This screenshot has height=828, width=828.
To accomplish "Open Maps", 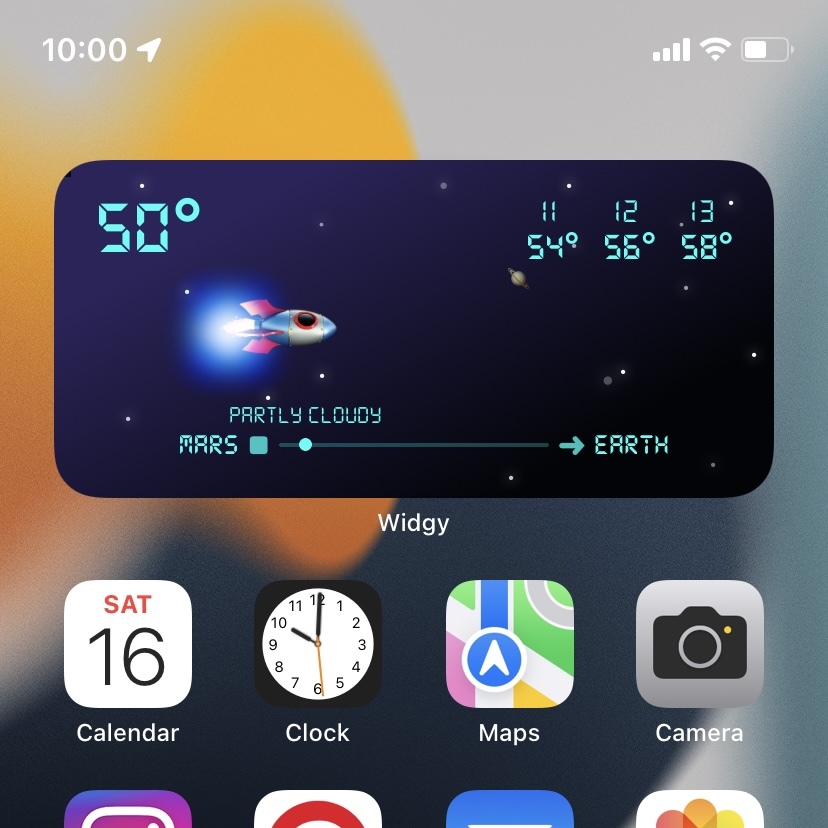I will pyautogui.click(x=509, y=644).
